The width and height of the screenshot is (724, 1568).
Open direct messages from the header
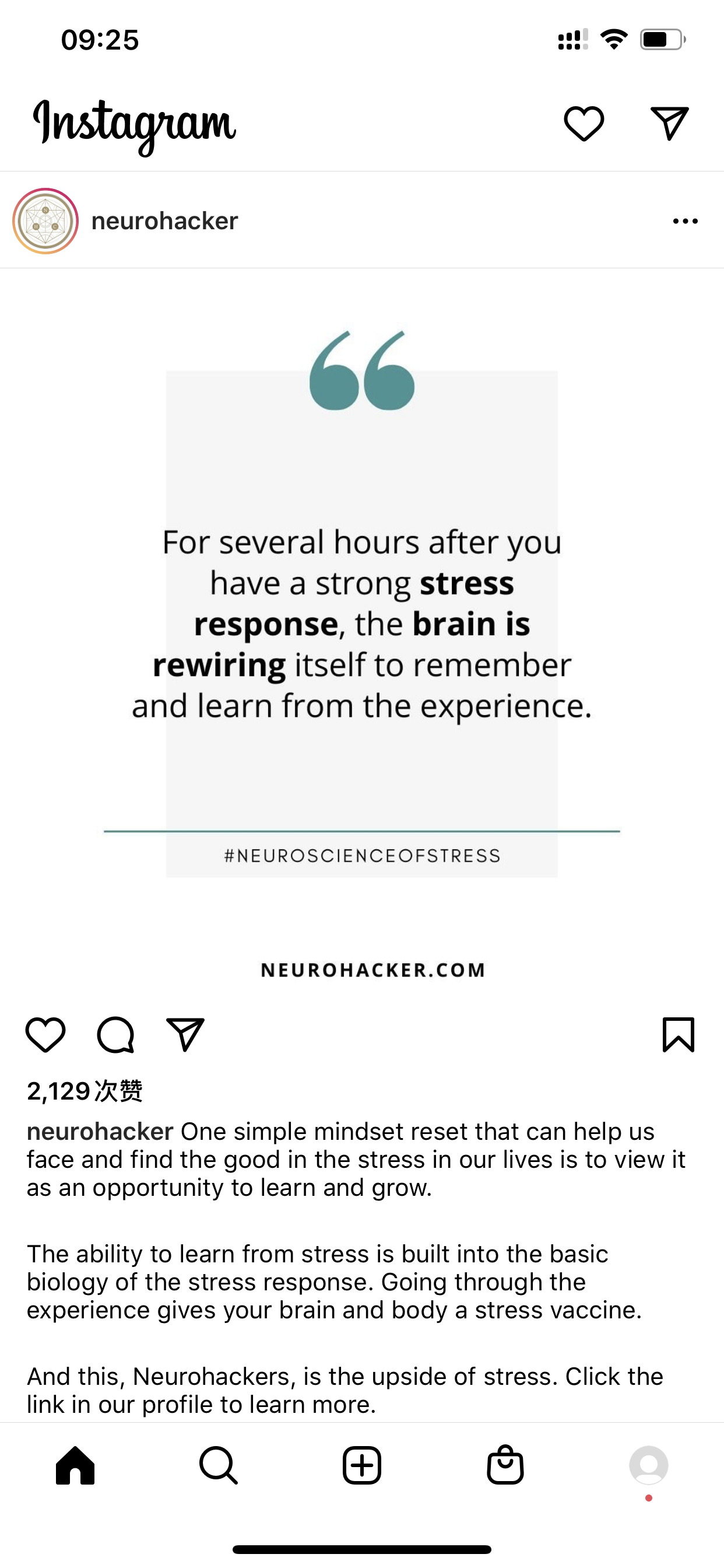(x=669, y=124)
